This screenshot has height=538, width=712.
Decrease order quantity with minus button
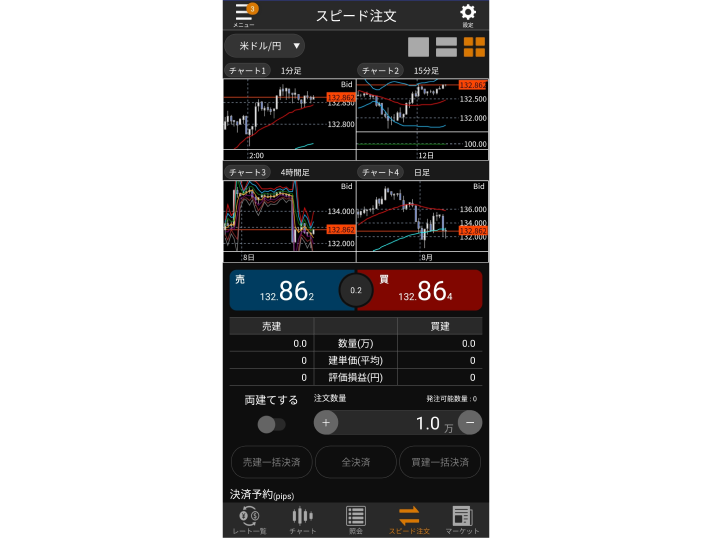[x=469, y=423]
